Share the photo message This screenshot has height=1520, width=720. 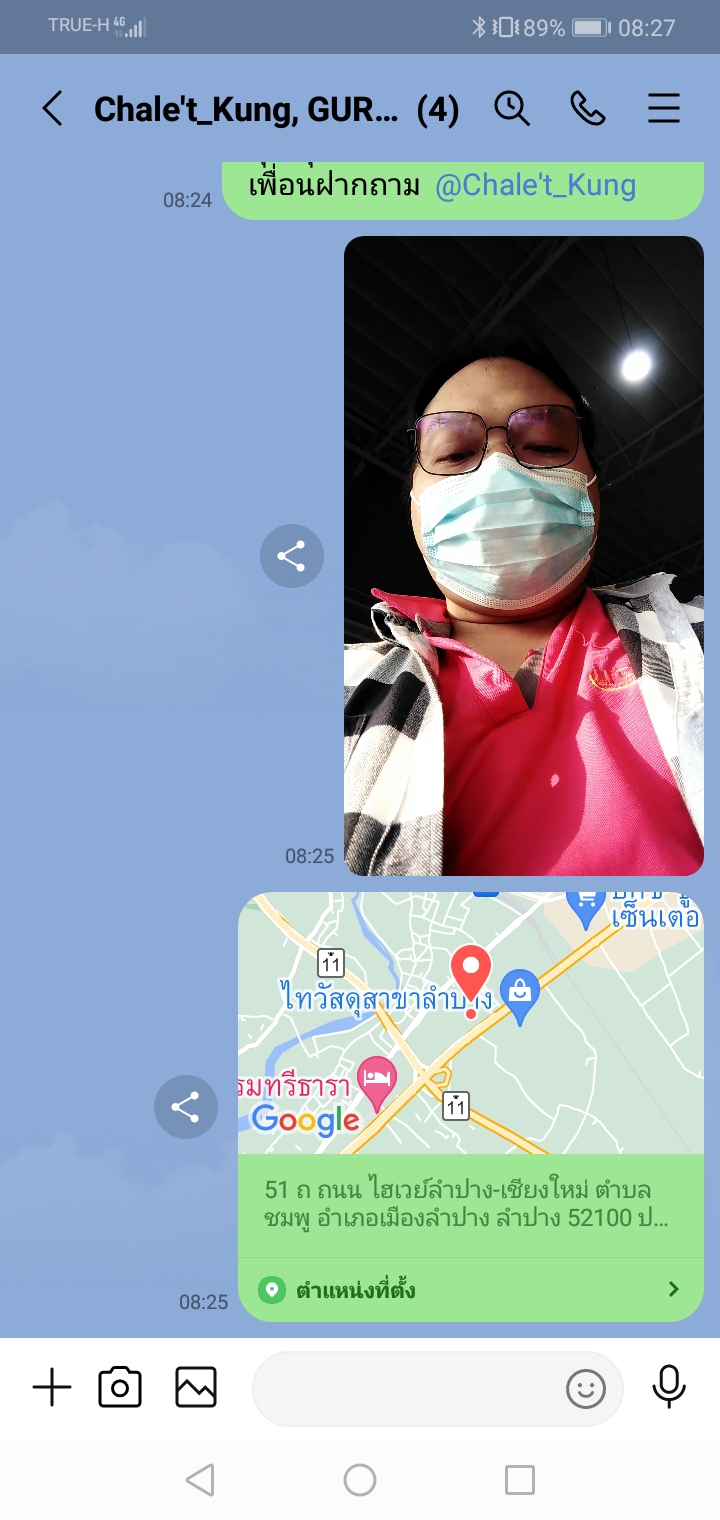(292, 556)
